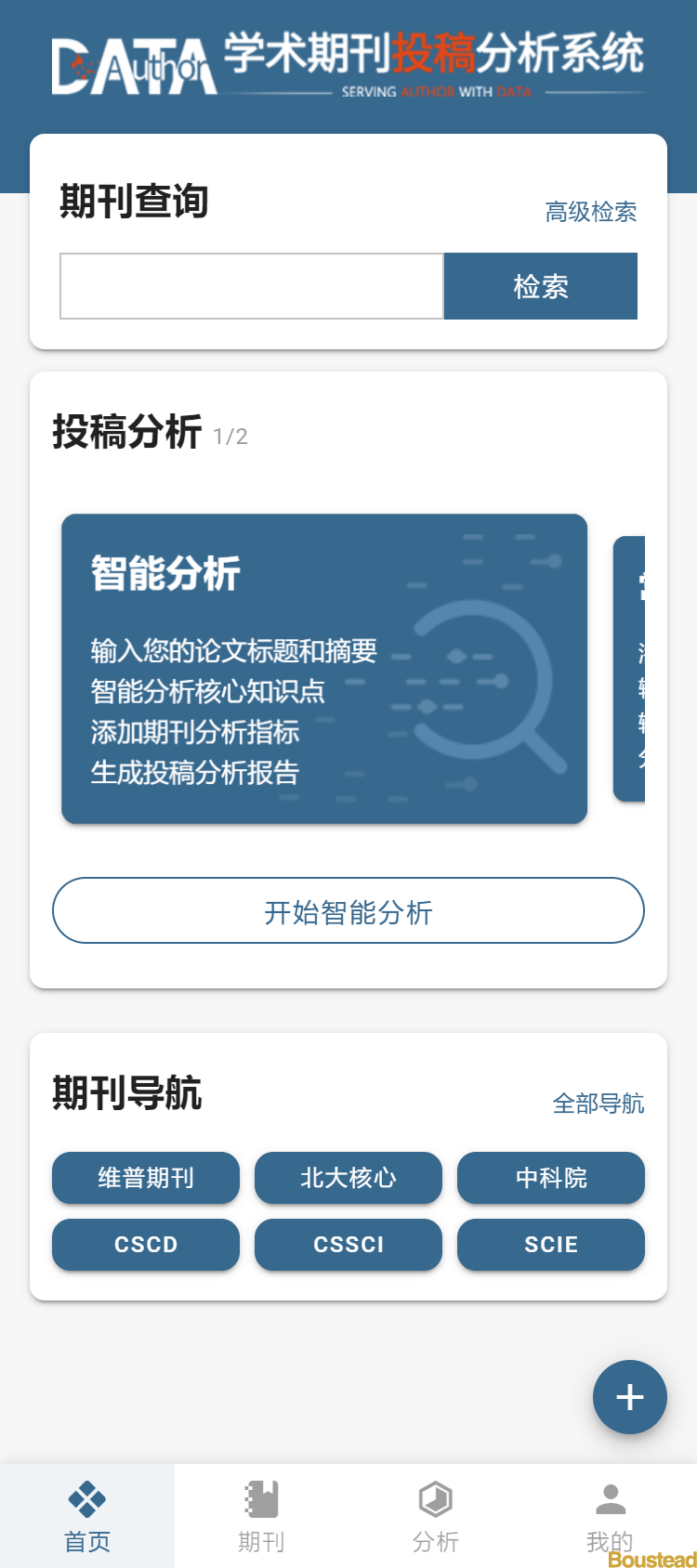697x1568 pixels.
Task: Switch to the 期刊 journals tab
Action: click(x=261, y=1516)
